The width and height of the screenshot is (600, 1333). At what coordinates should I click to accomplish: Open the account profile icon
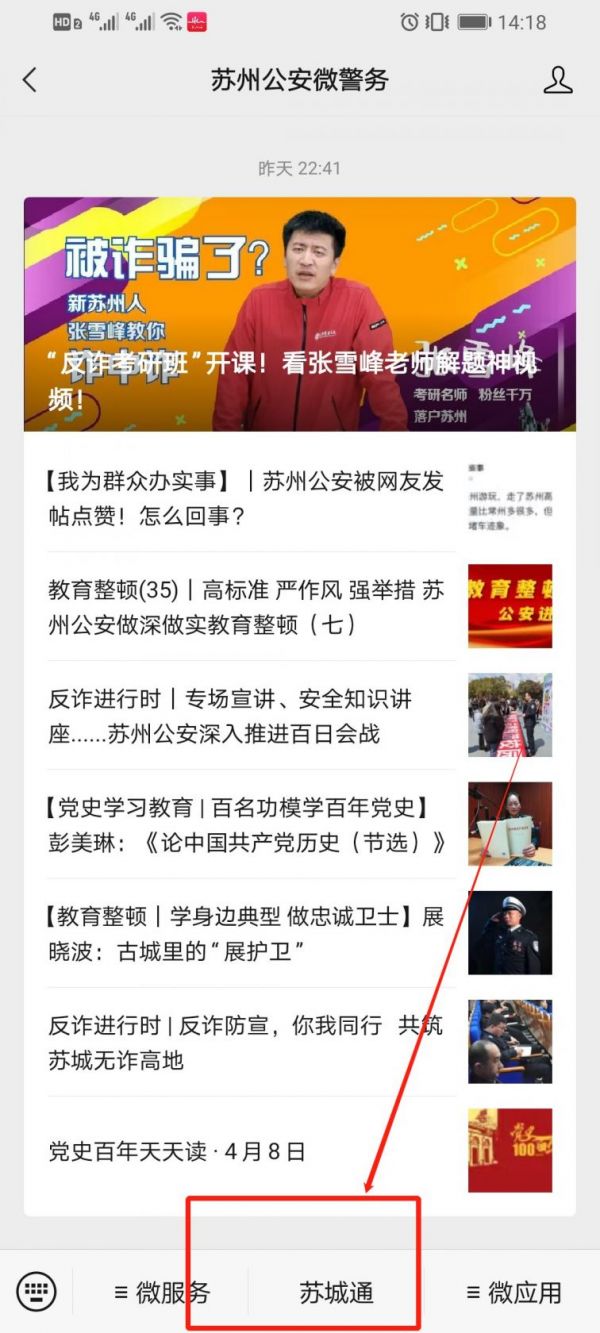click(x=558, y=80)
